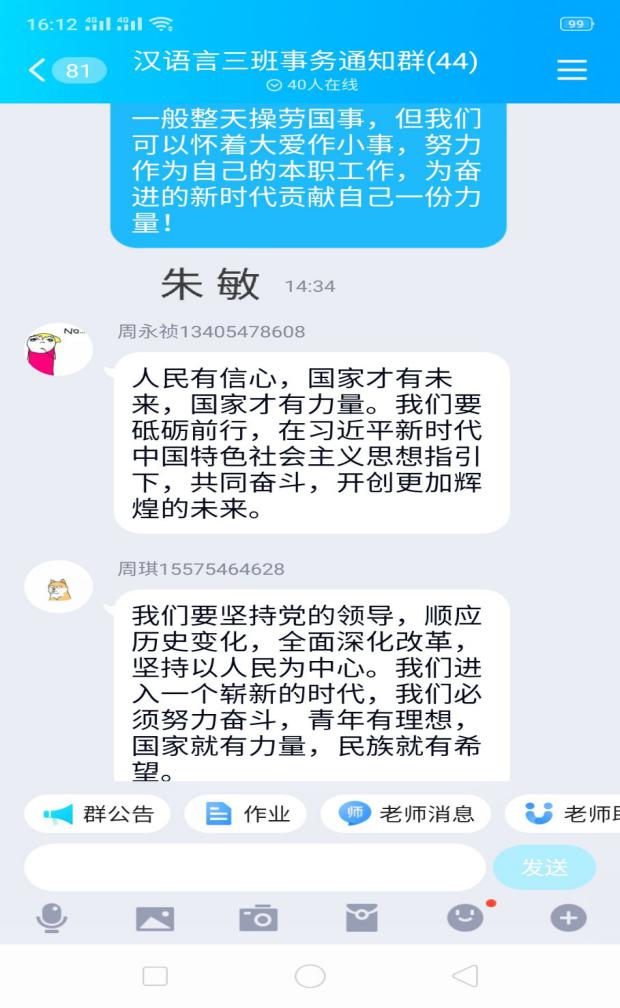Open the plus more options panel

[x=568, y=917]
